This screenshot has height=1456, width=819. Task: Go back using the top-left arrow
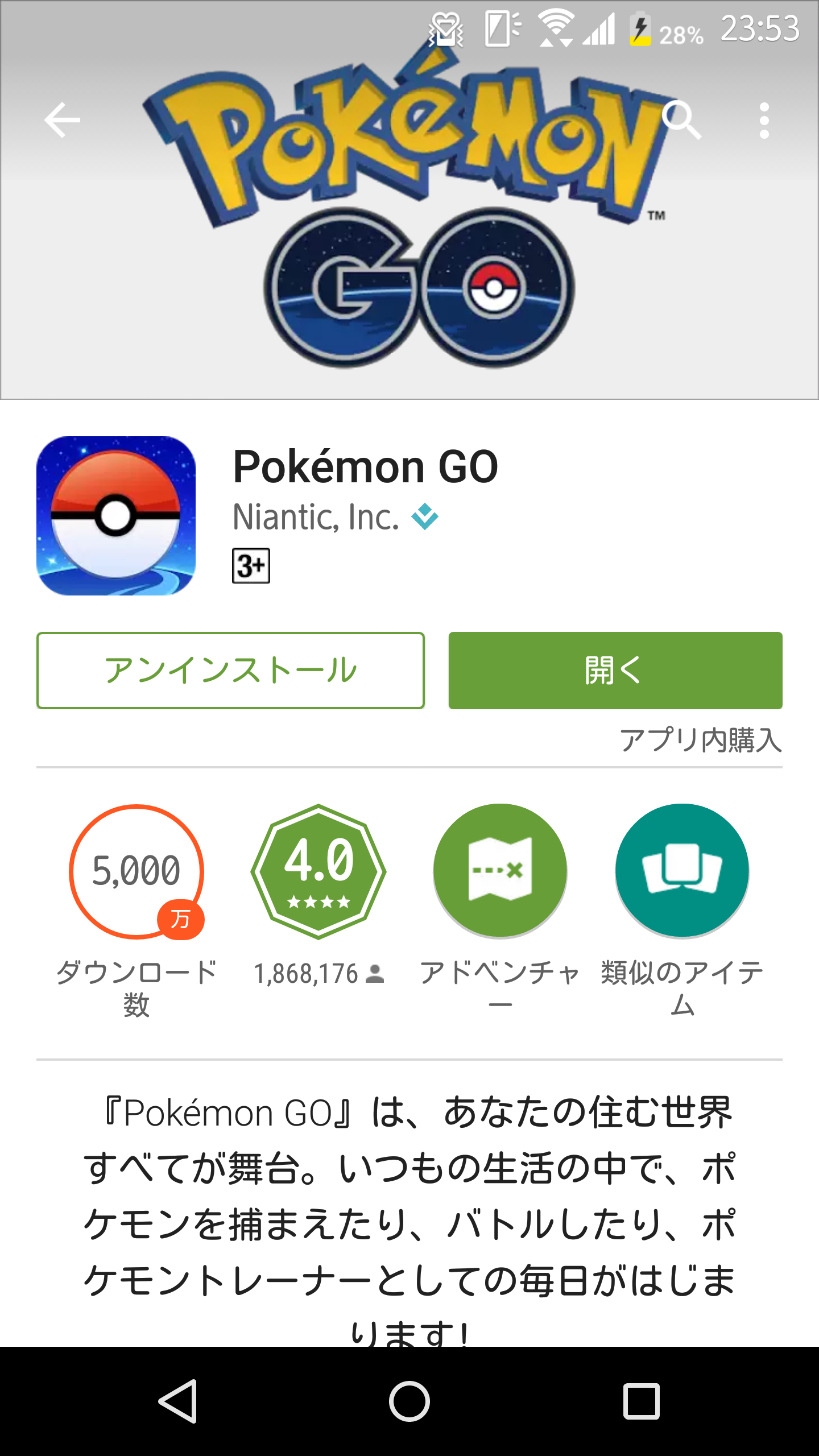(62, 120)
